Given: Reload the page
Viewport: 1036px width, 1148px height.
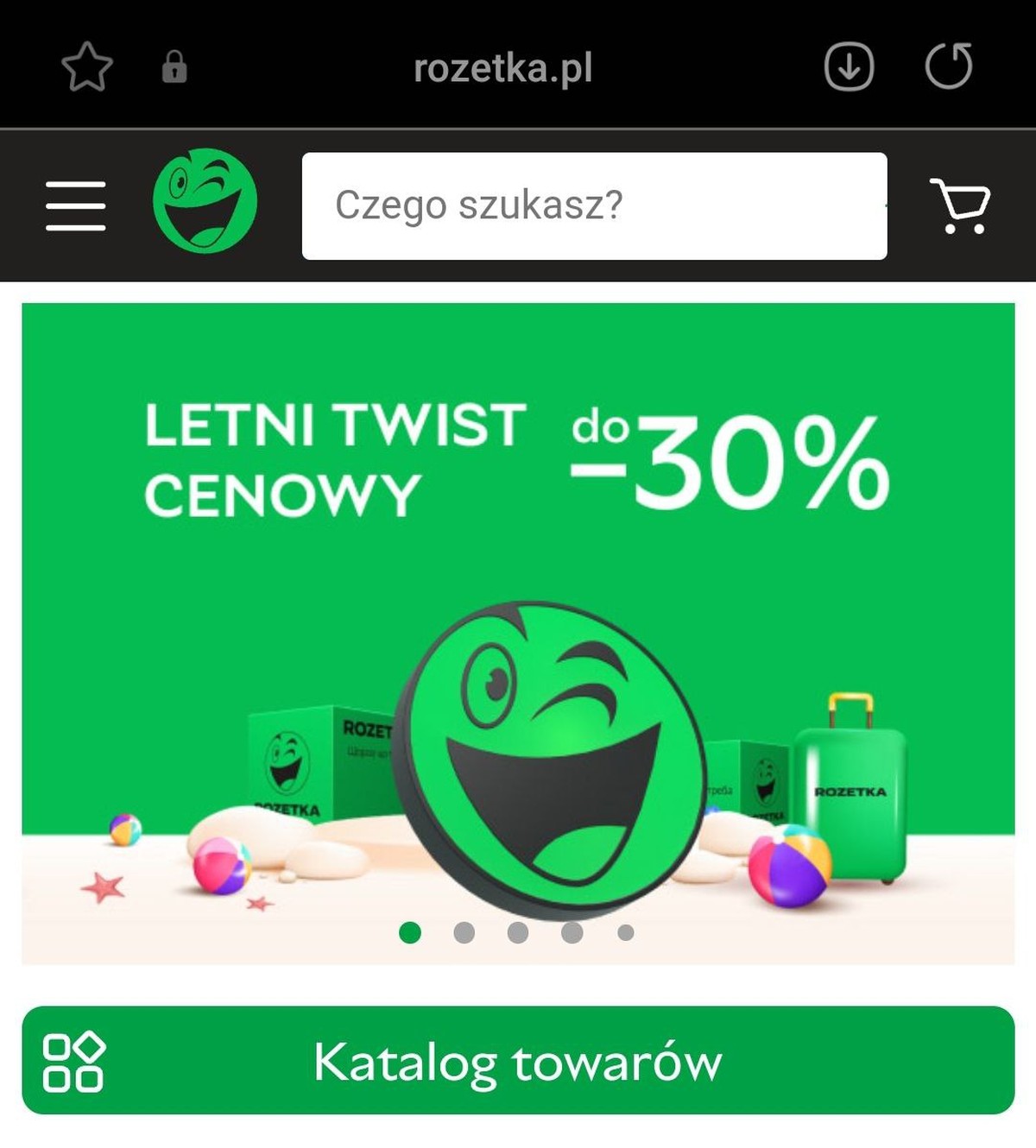Looking at the screenshot, I should pyautogui.click(x=949, y=66).
